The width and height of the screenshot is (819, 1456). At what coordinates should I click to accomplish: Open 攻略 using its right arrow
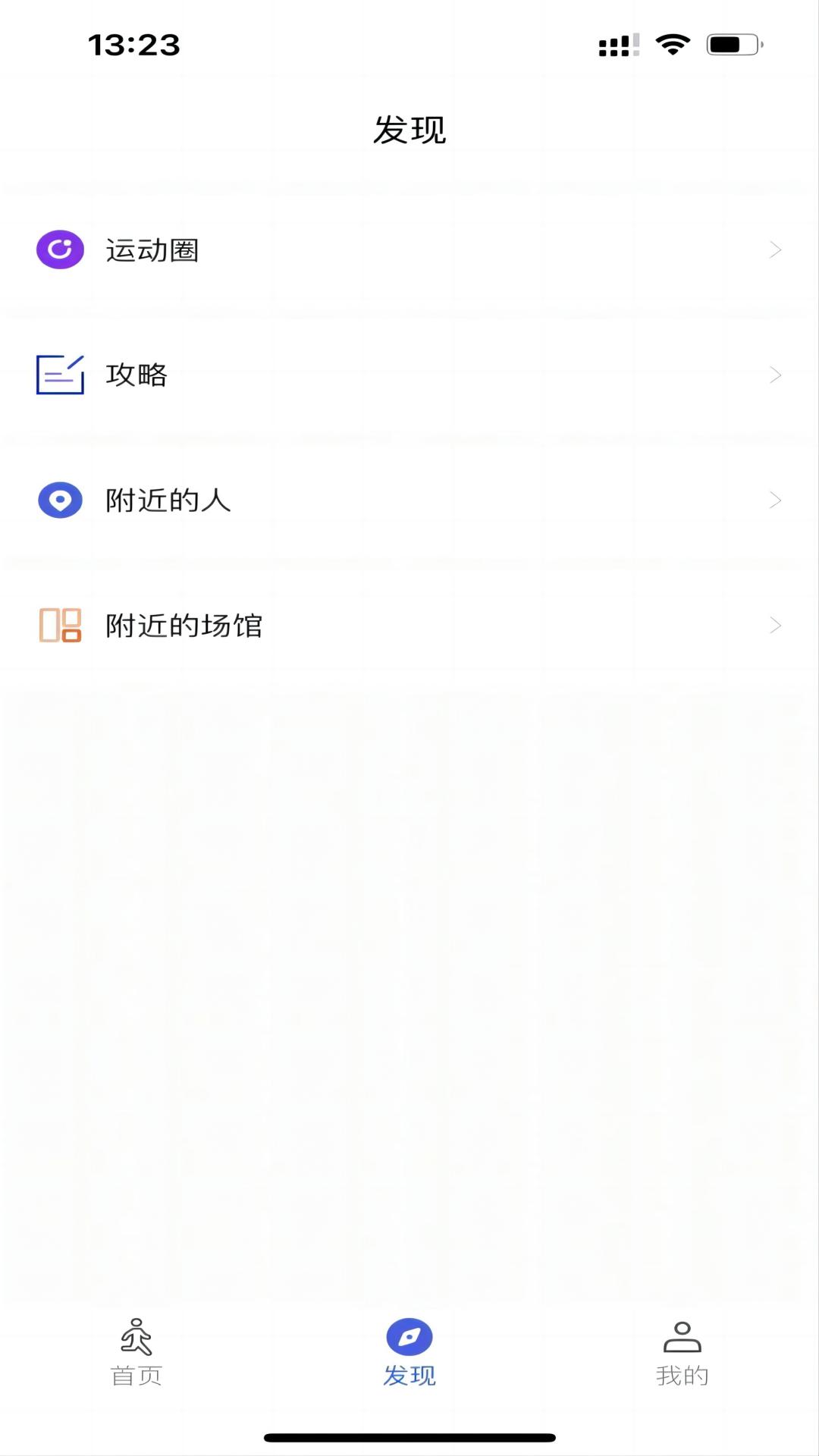pyautogui.click(x=774, y=374)
